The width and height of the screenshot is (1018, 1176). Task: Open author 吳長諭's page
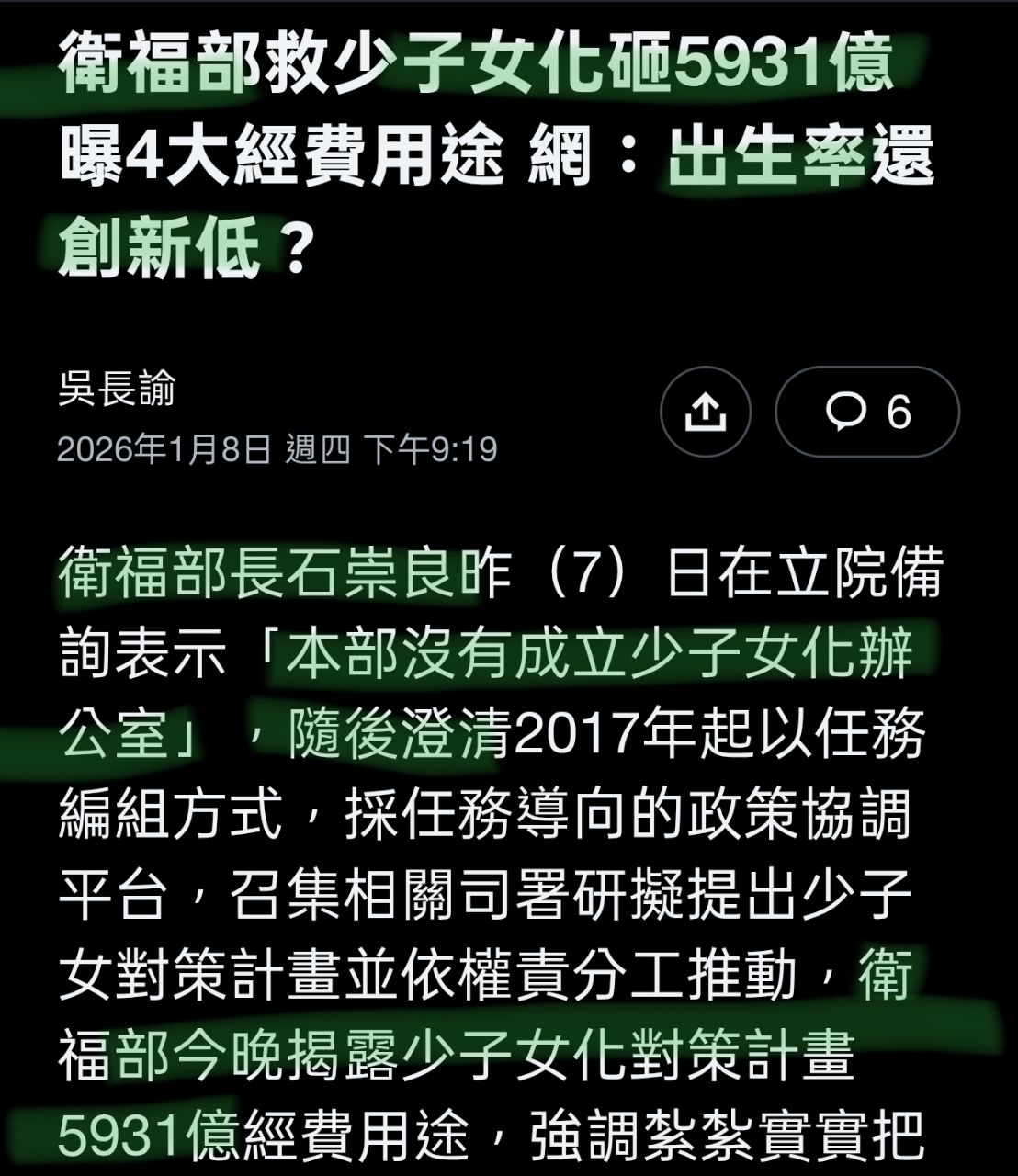(116, 390)
